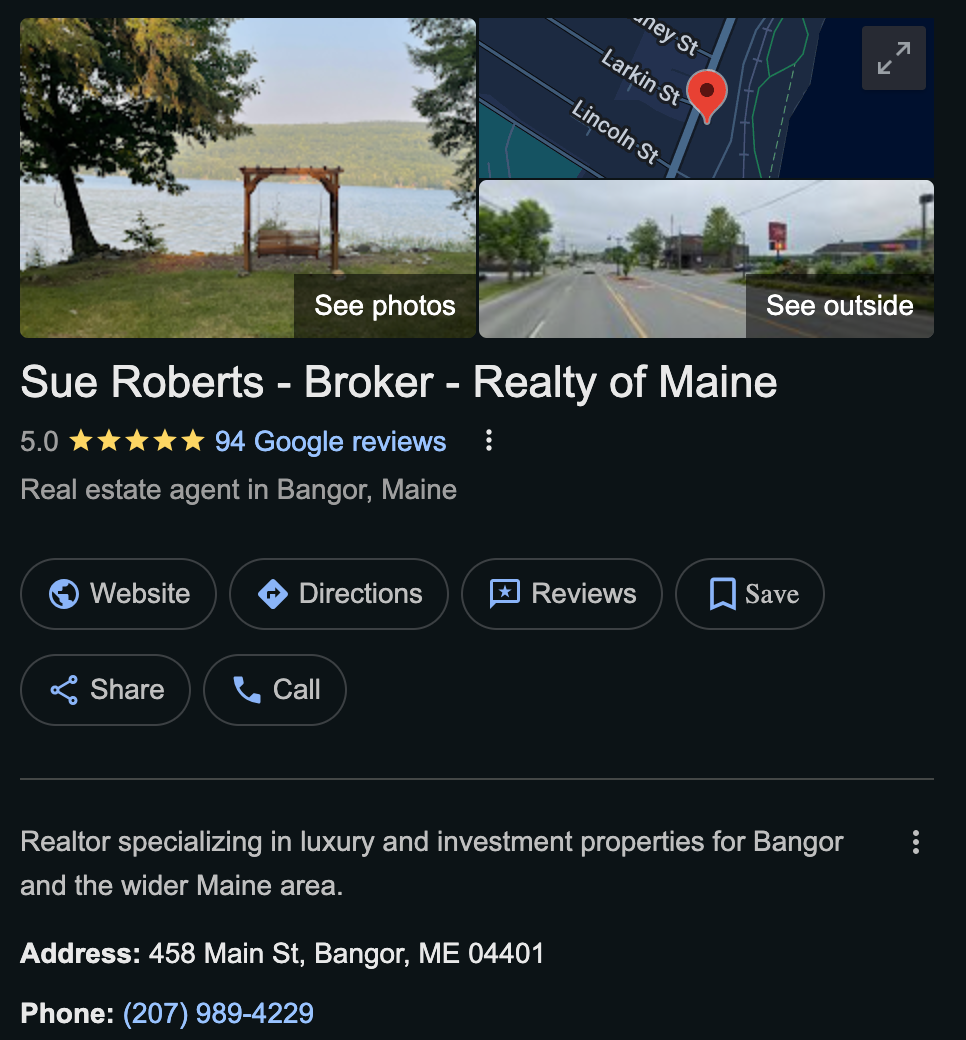Open the options menu beside the realtor description

(x=915, y=842)
